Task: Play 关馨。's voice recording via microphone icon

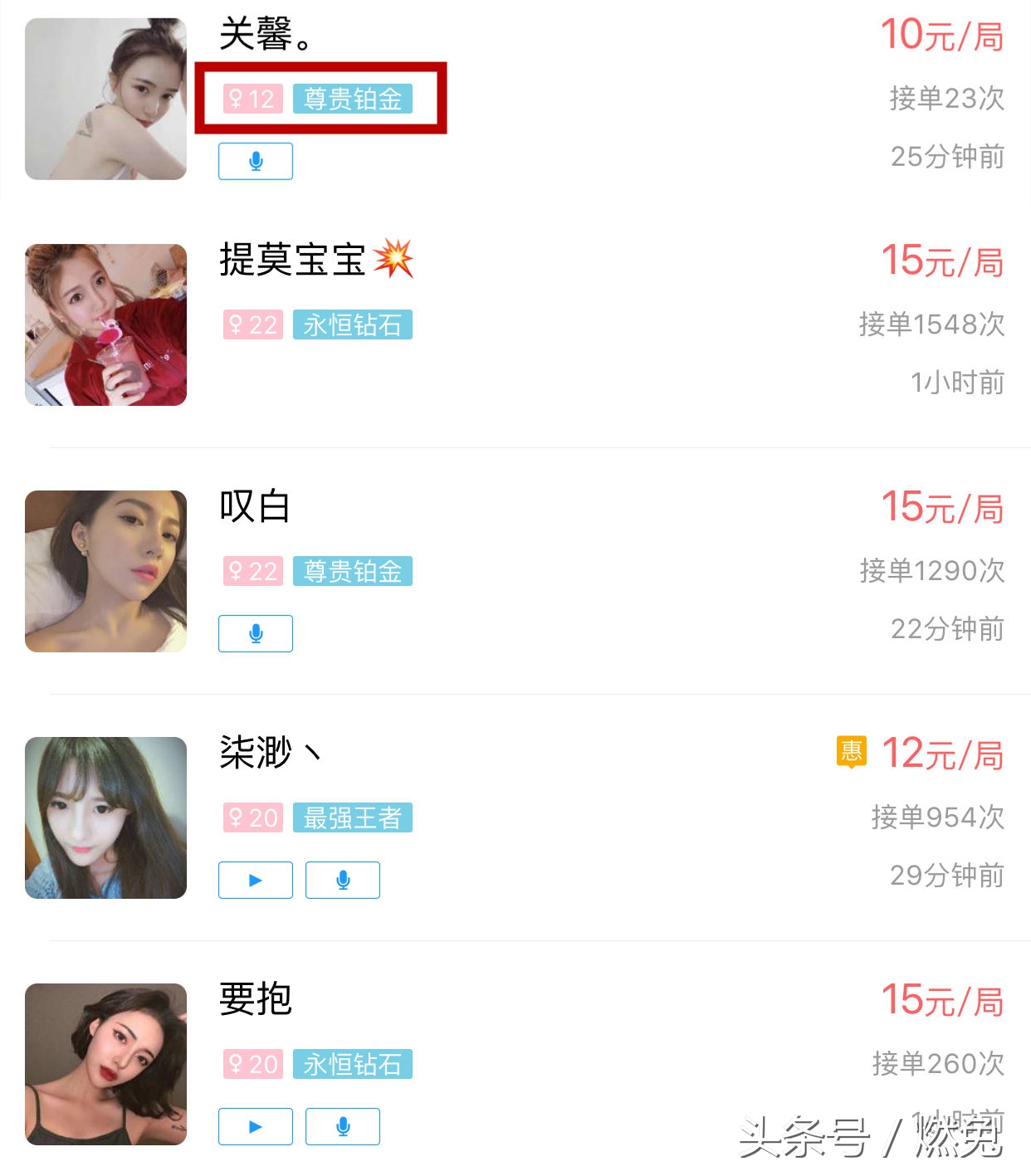Action: [255, 160]
